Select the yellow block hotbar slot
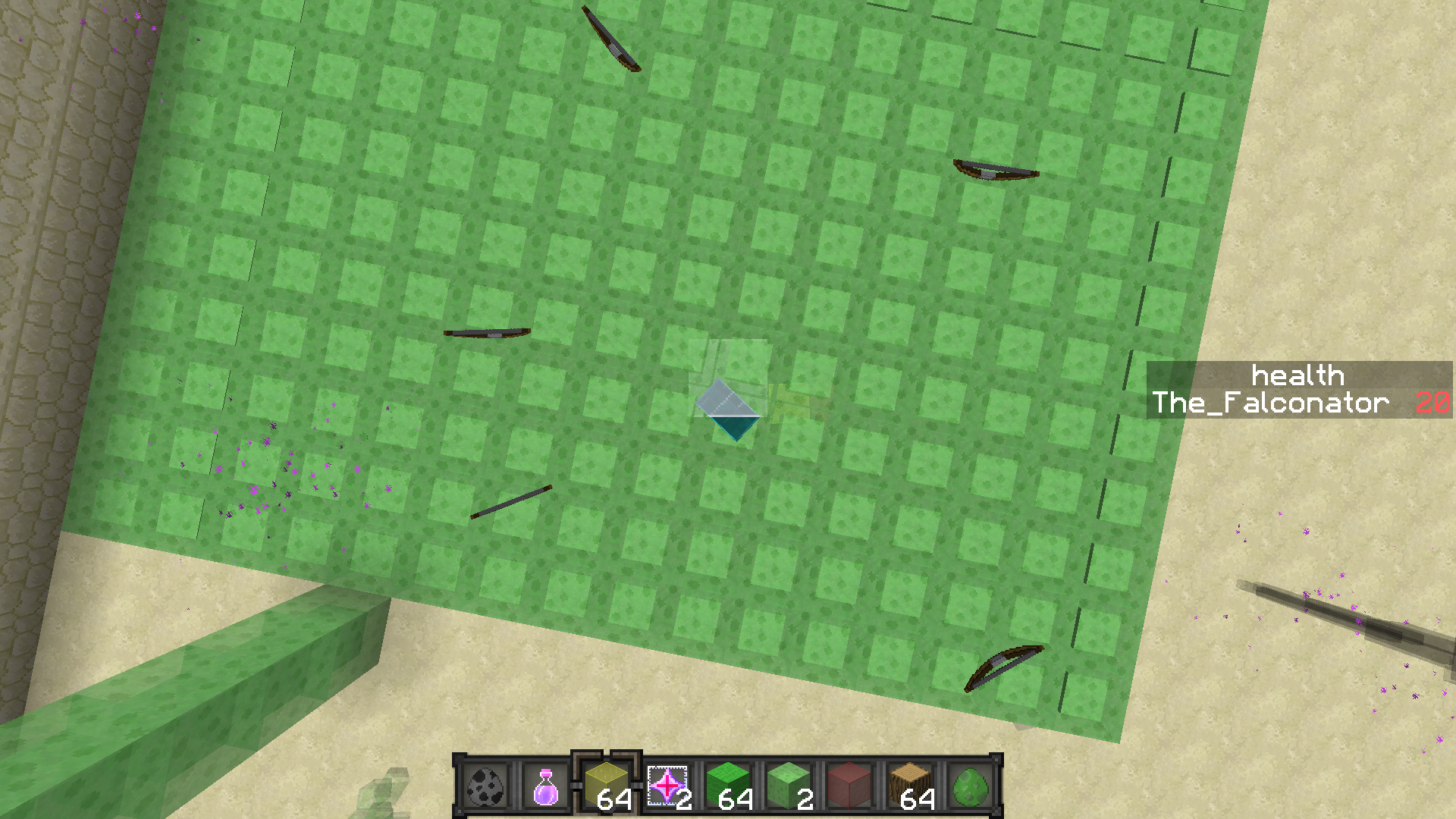Screen dimensions: 1456x819 point(607,786)
